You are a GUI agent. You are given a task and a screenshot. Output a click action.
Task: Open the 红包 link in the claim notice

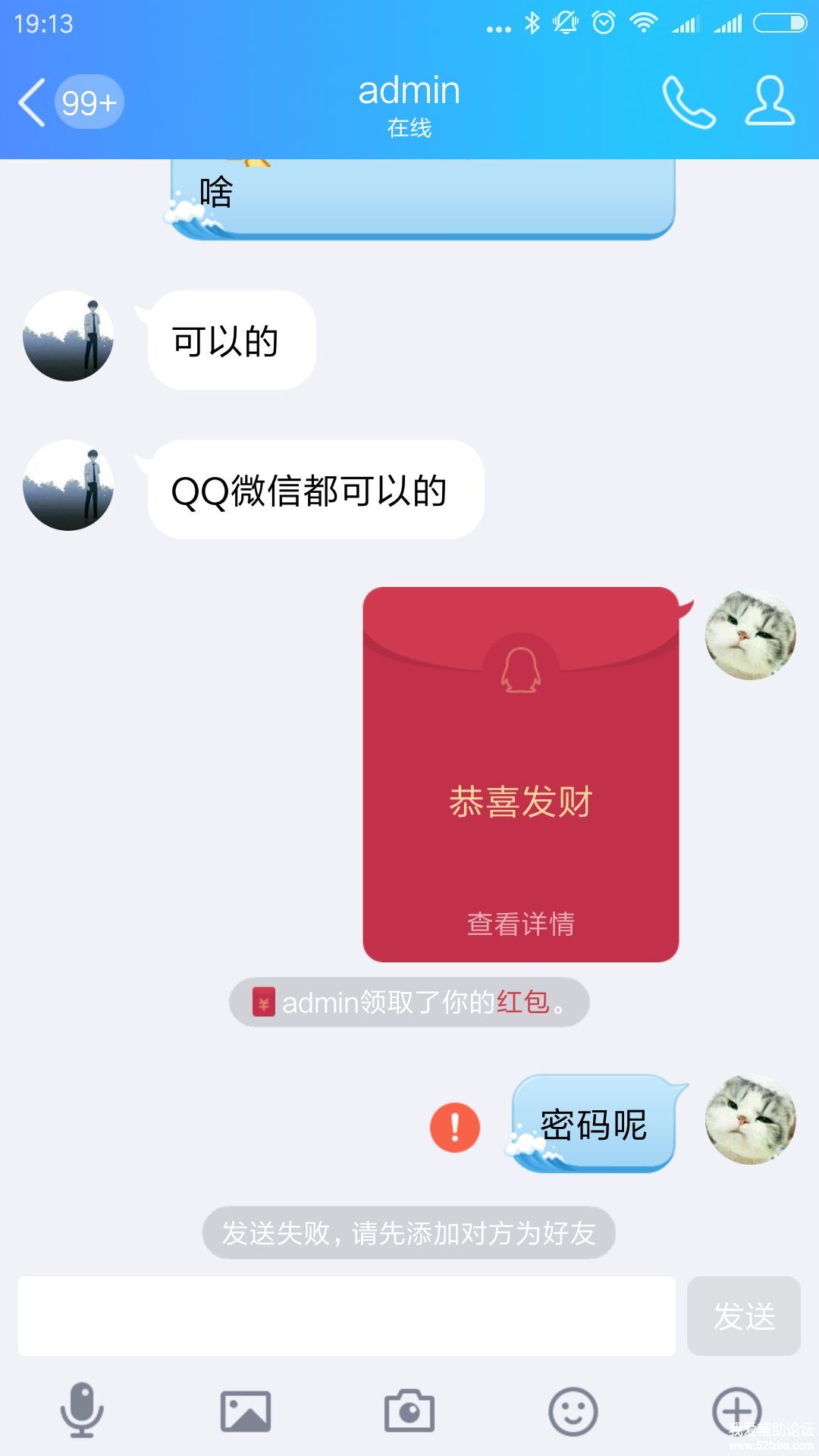[522, 1003]
